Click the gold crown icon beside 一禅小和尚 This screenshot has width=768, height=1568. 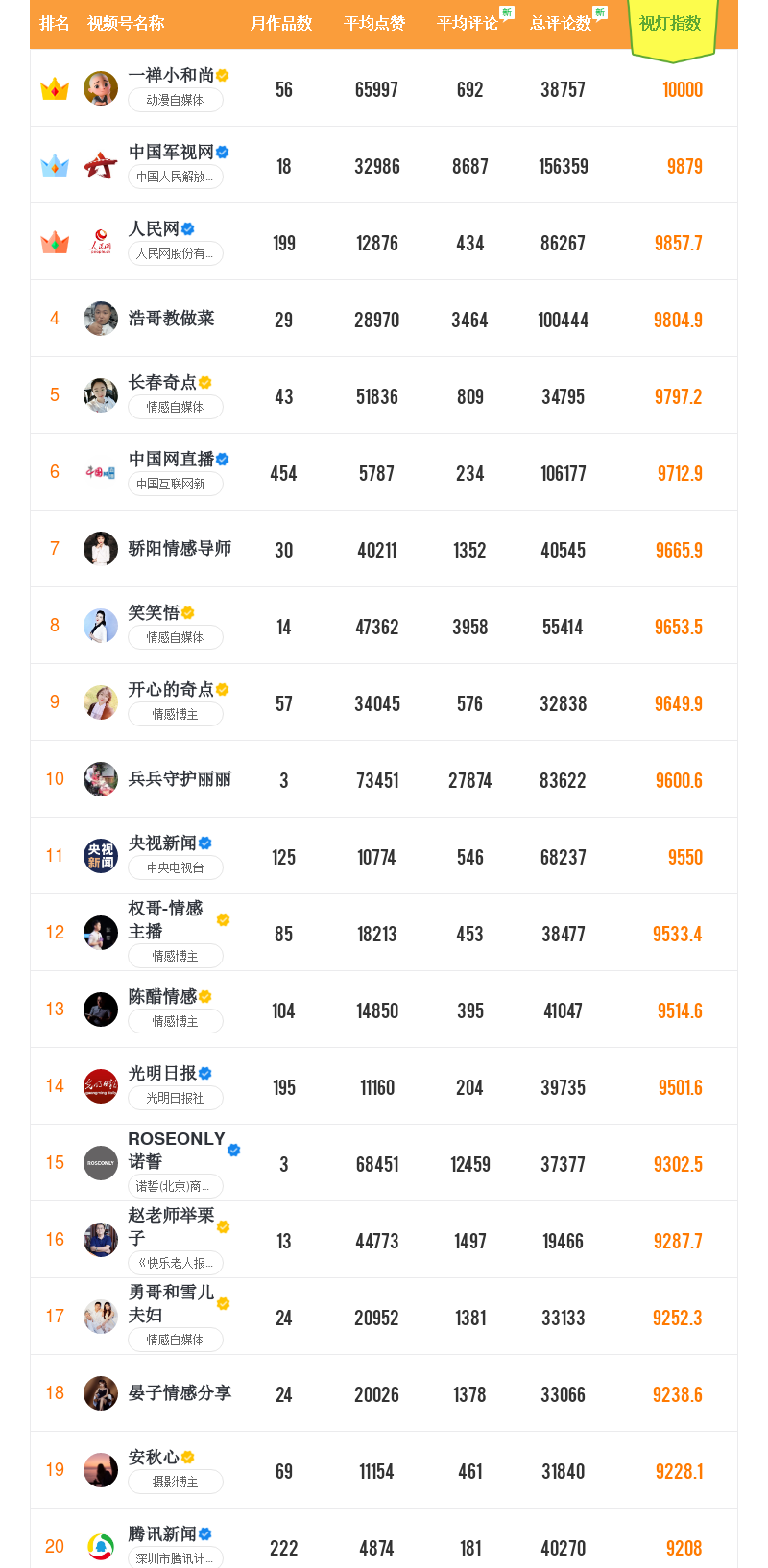55,87
